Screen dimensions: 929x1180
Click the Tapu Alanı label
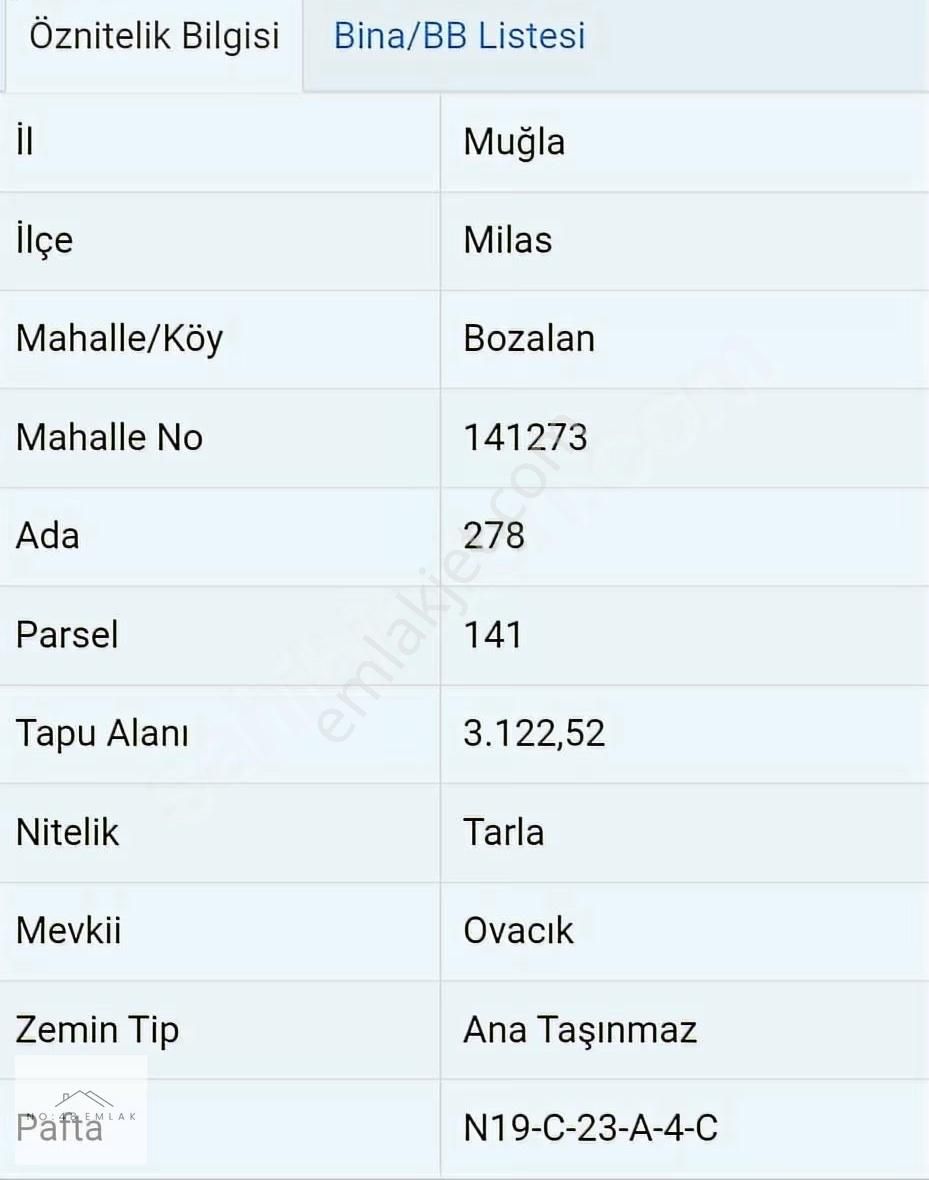[x=101, y=733]
